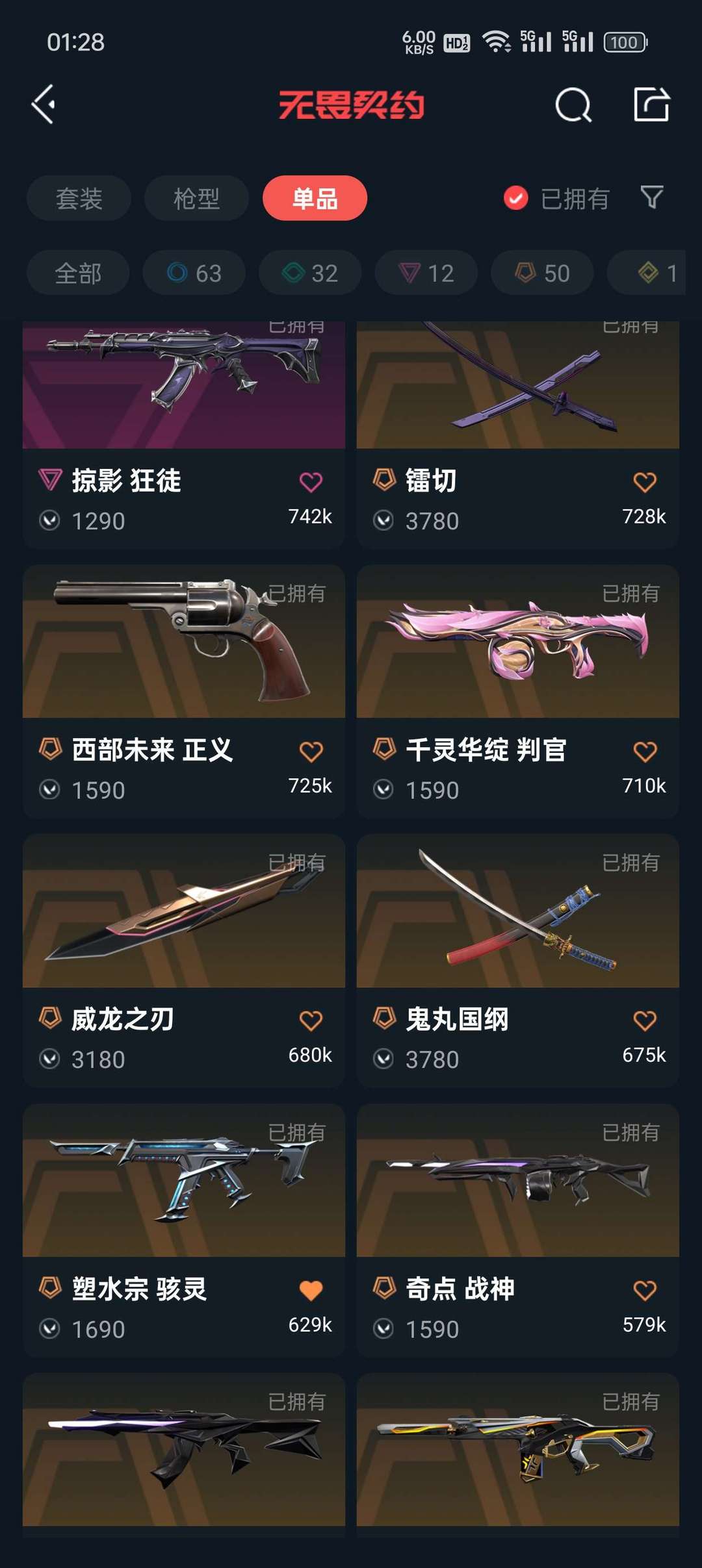The height and width of the screenshot is (1568, 702).
Task: Unlike the 塑水宗 骇灵 skin
Action: 311,1290
